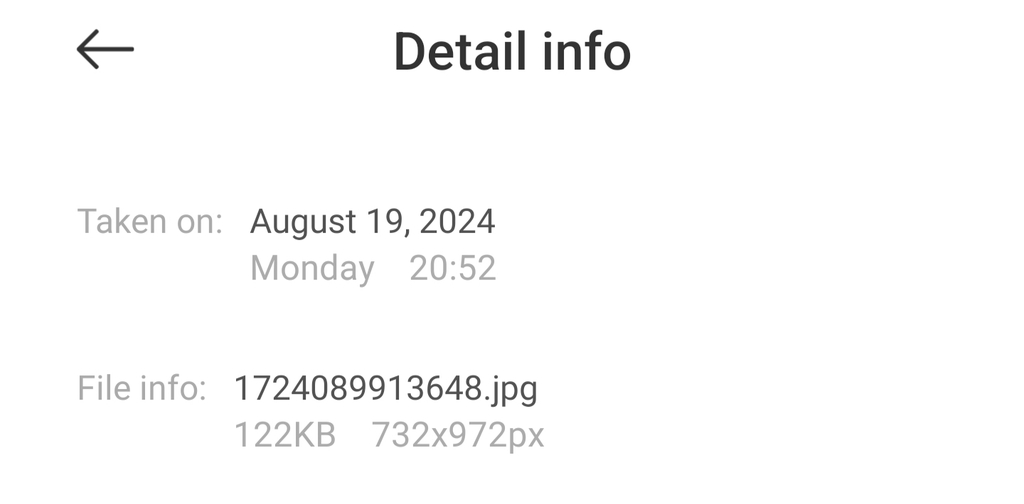Go back from Detail info
1024x504 pixels.
tap(105, 49)
